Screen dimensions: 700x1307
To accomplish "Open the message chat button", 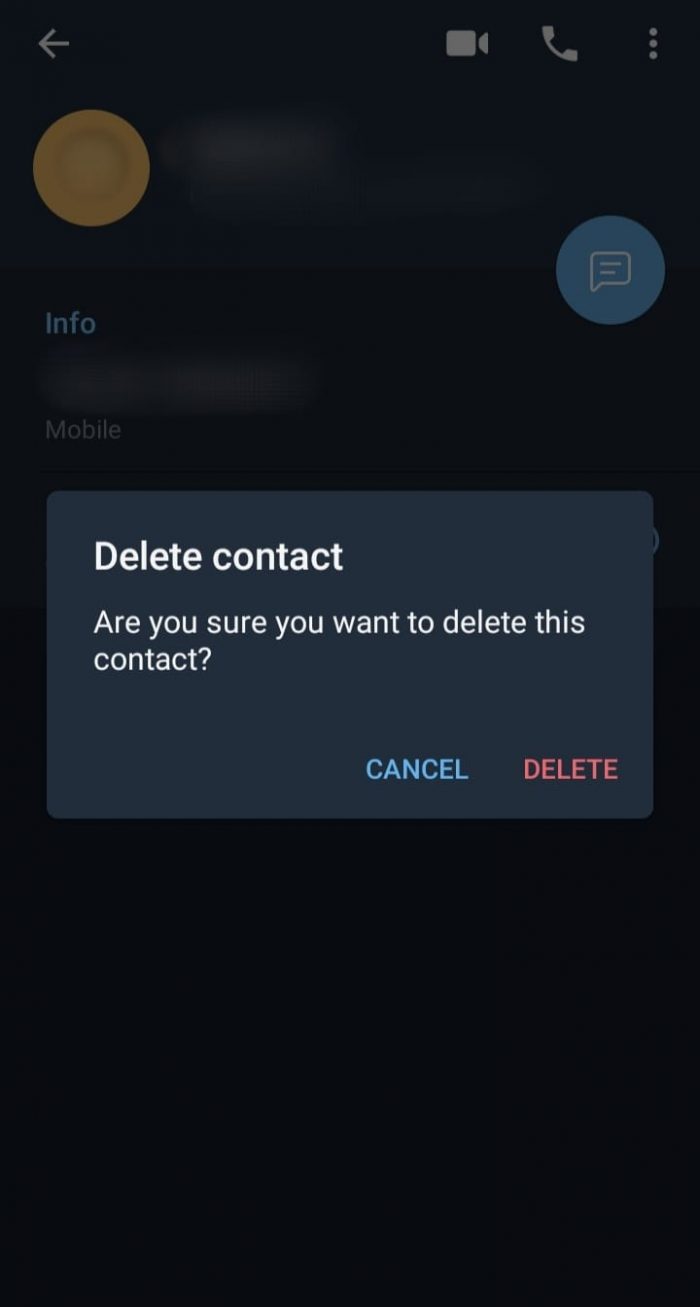I will pyautogui.click(x=610, y=270).
